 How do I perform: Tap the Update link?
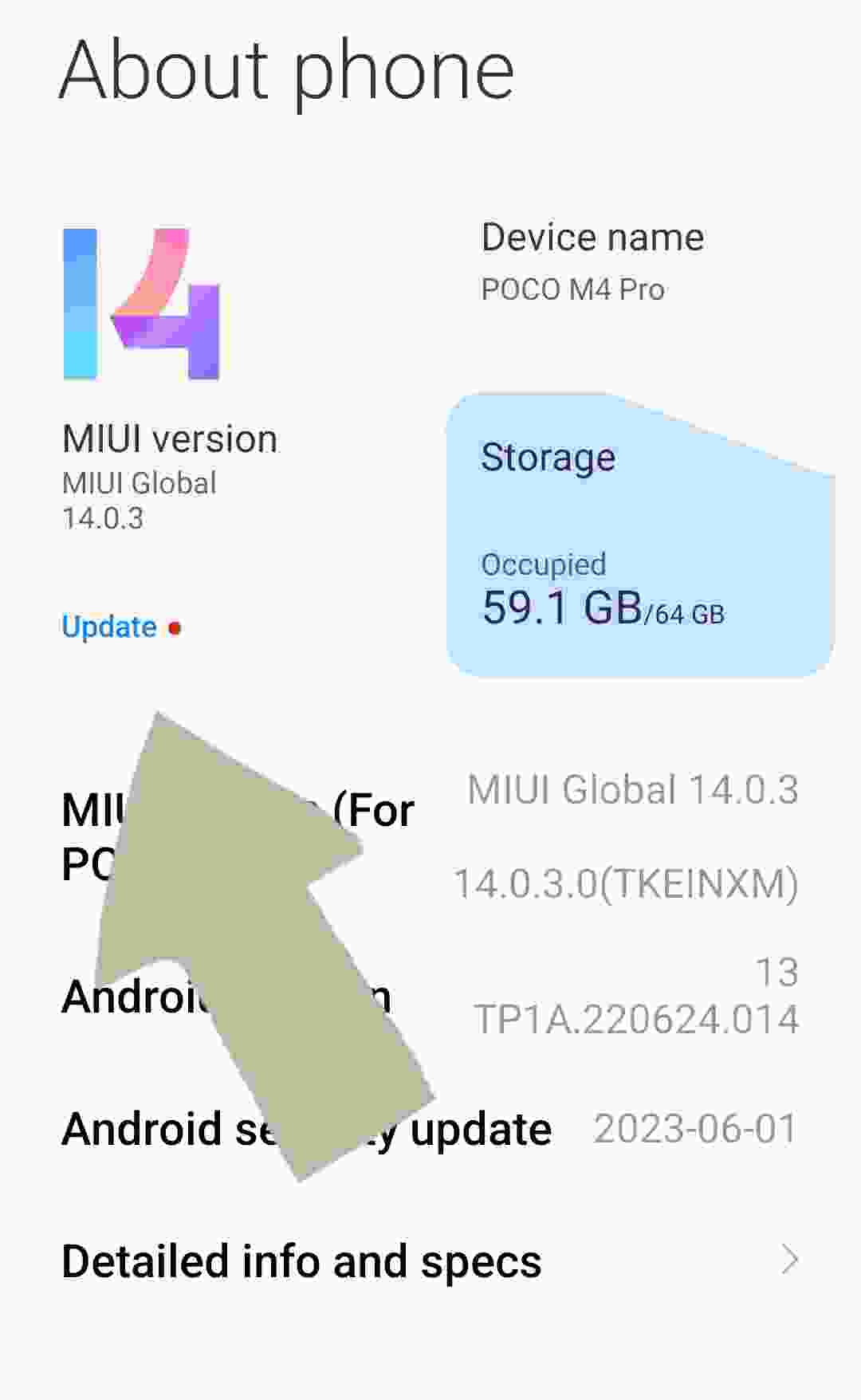108,627
